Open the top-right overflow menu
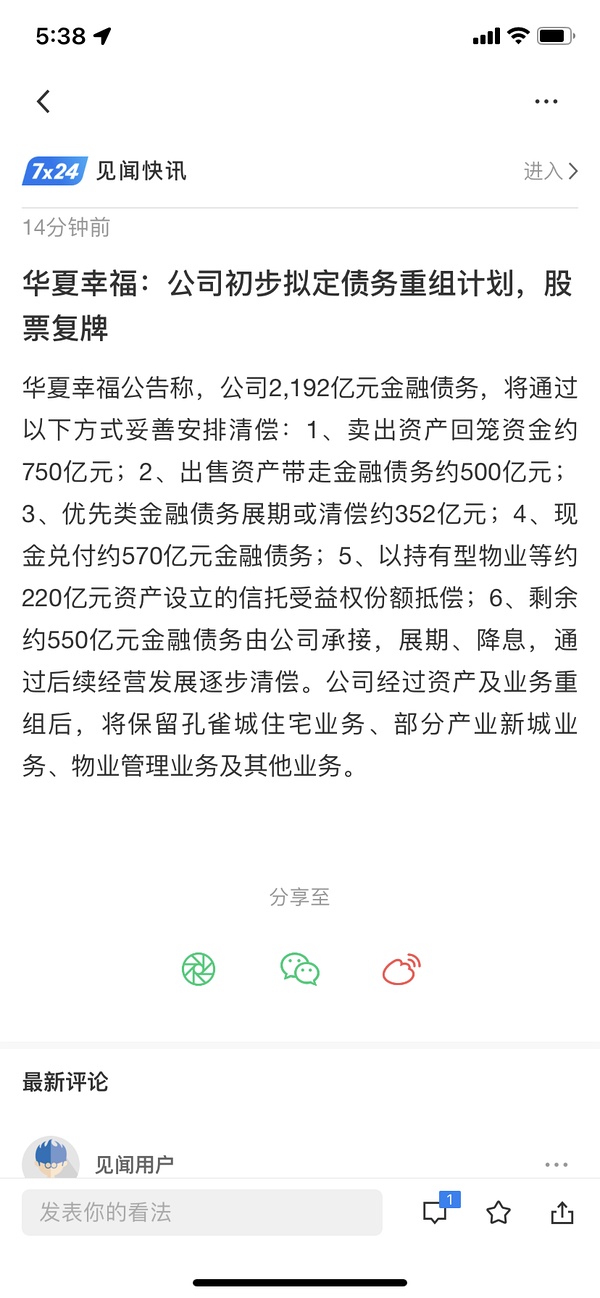 (546, 101)
